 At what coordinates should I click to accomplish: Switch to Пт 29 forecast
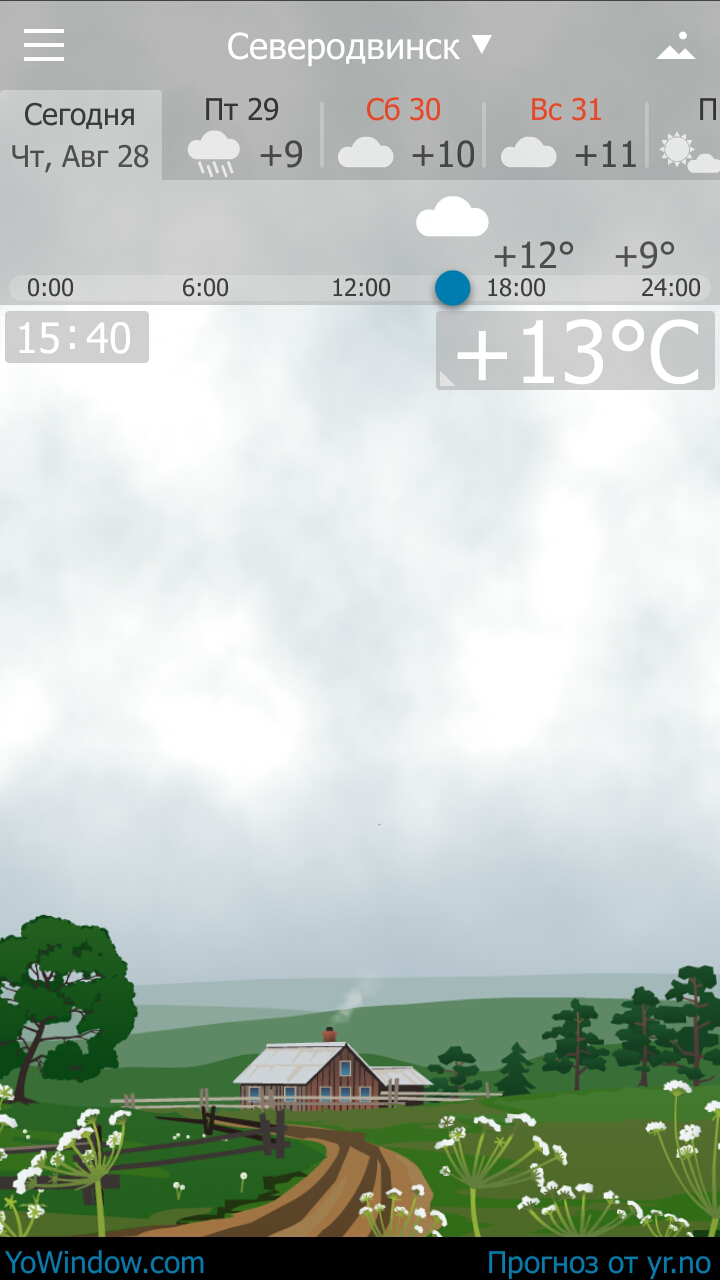pos(243,135)
